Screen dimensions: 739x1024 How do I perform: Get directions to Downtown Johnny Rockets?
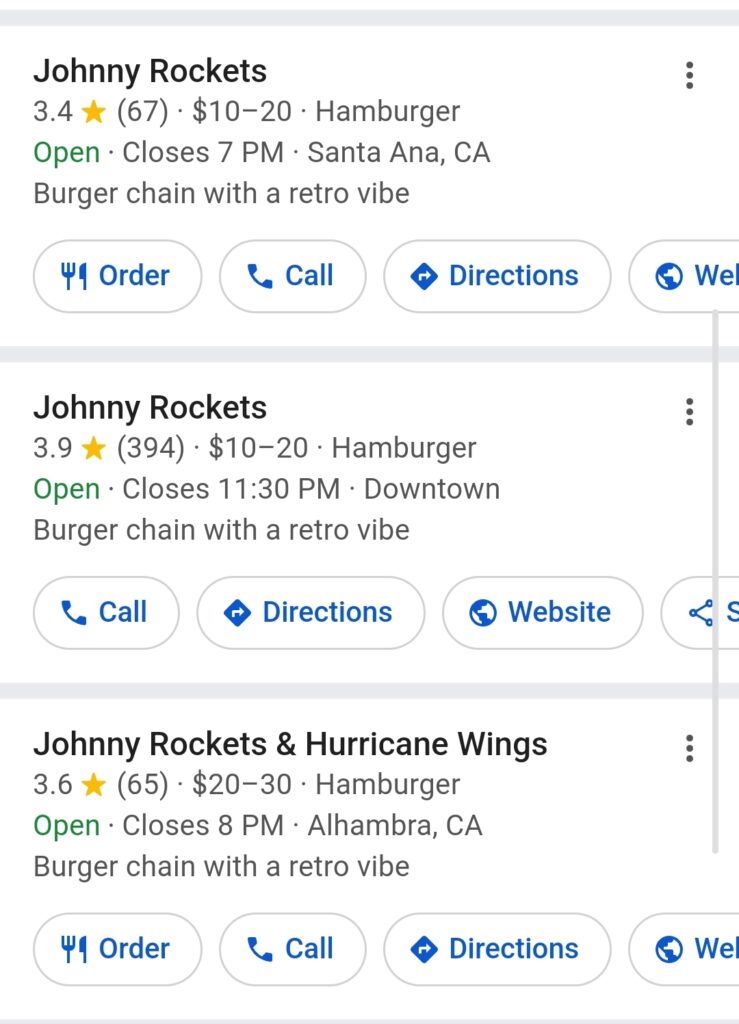tap(310, 612)
